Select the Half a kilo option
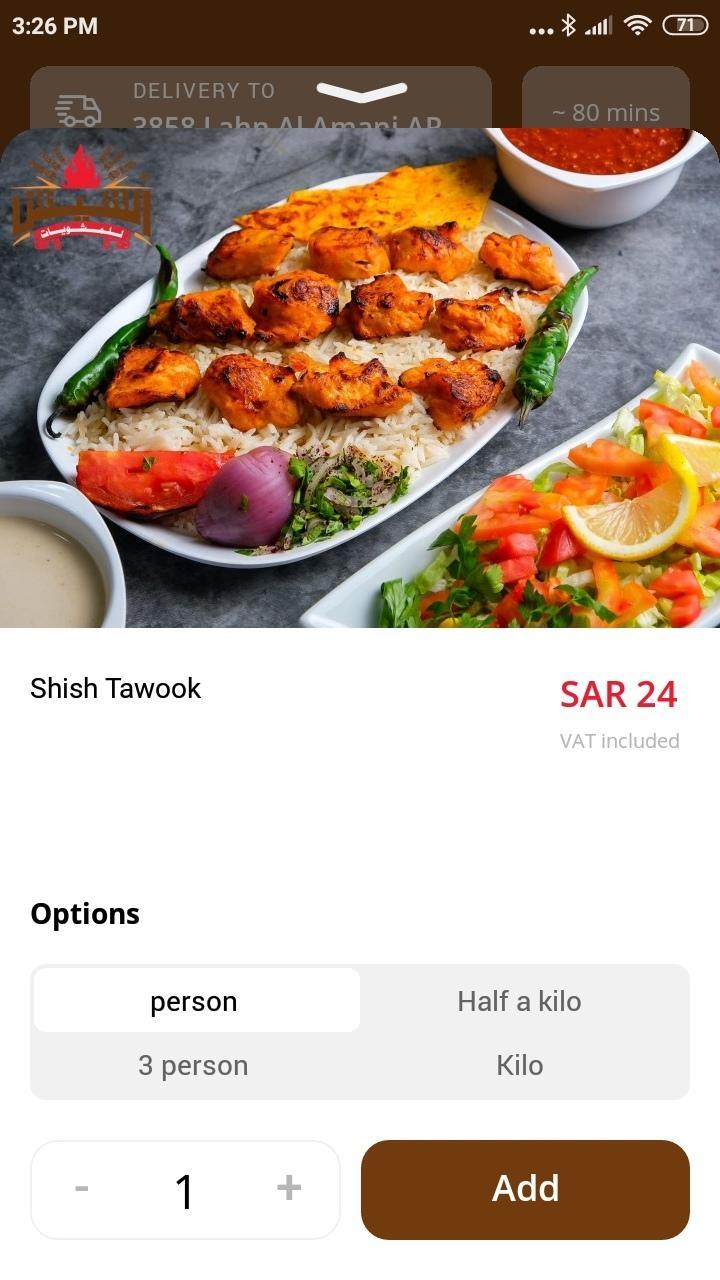The width and height of the screenshot is (720, 1280). tap(519, 1000)
